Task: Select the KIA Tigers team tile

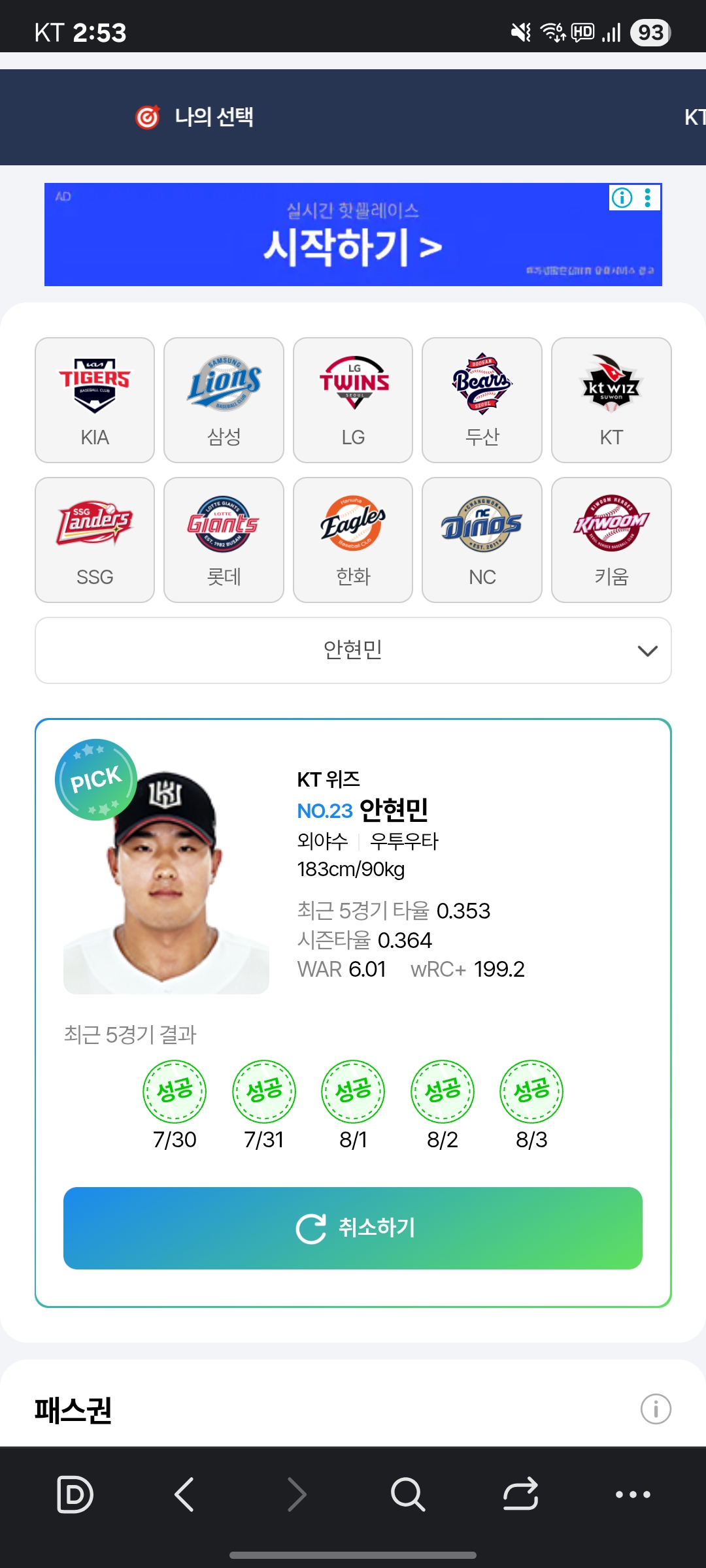Action: (x=95, y=400)
